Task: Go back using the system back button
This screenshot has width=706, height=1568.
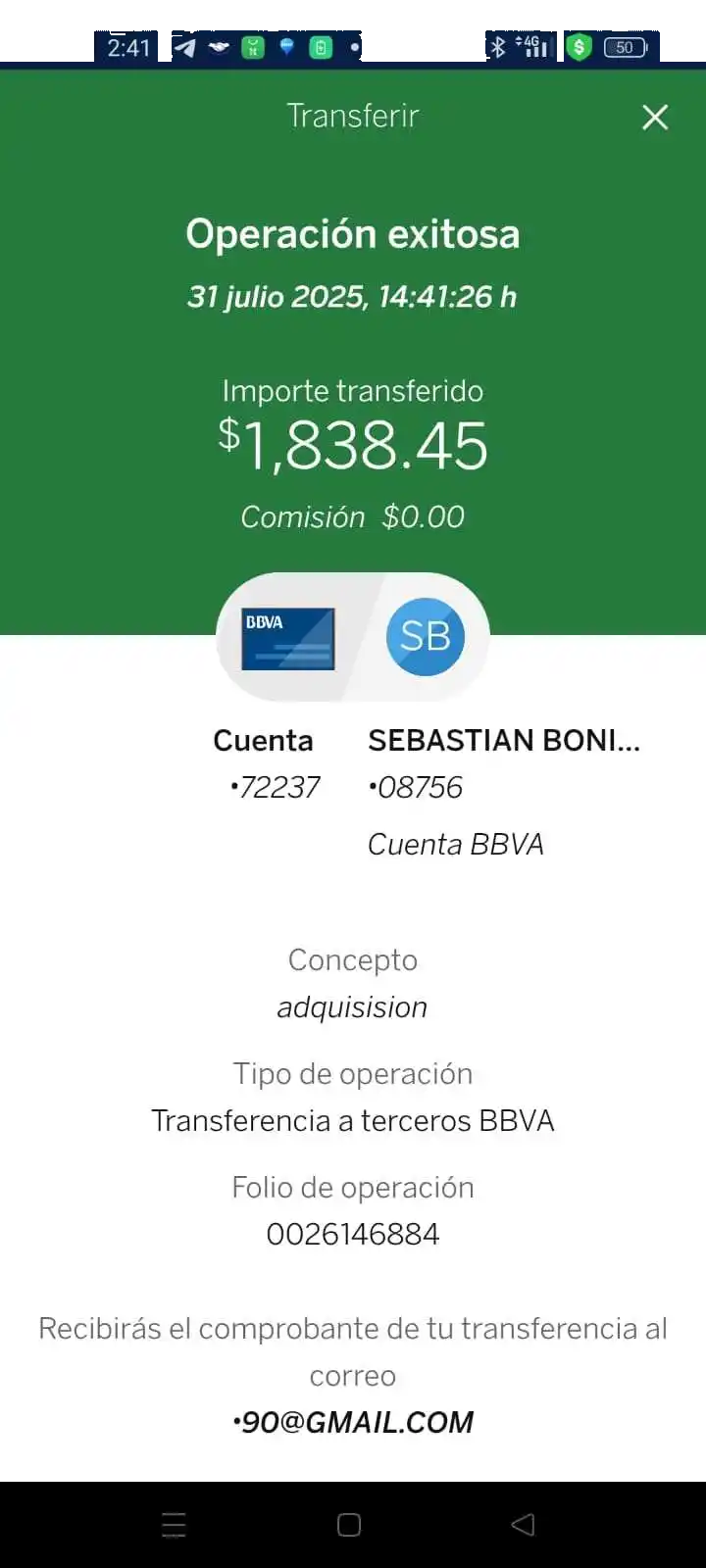Action: pos(523,1524)
